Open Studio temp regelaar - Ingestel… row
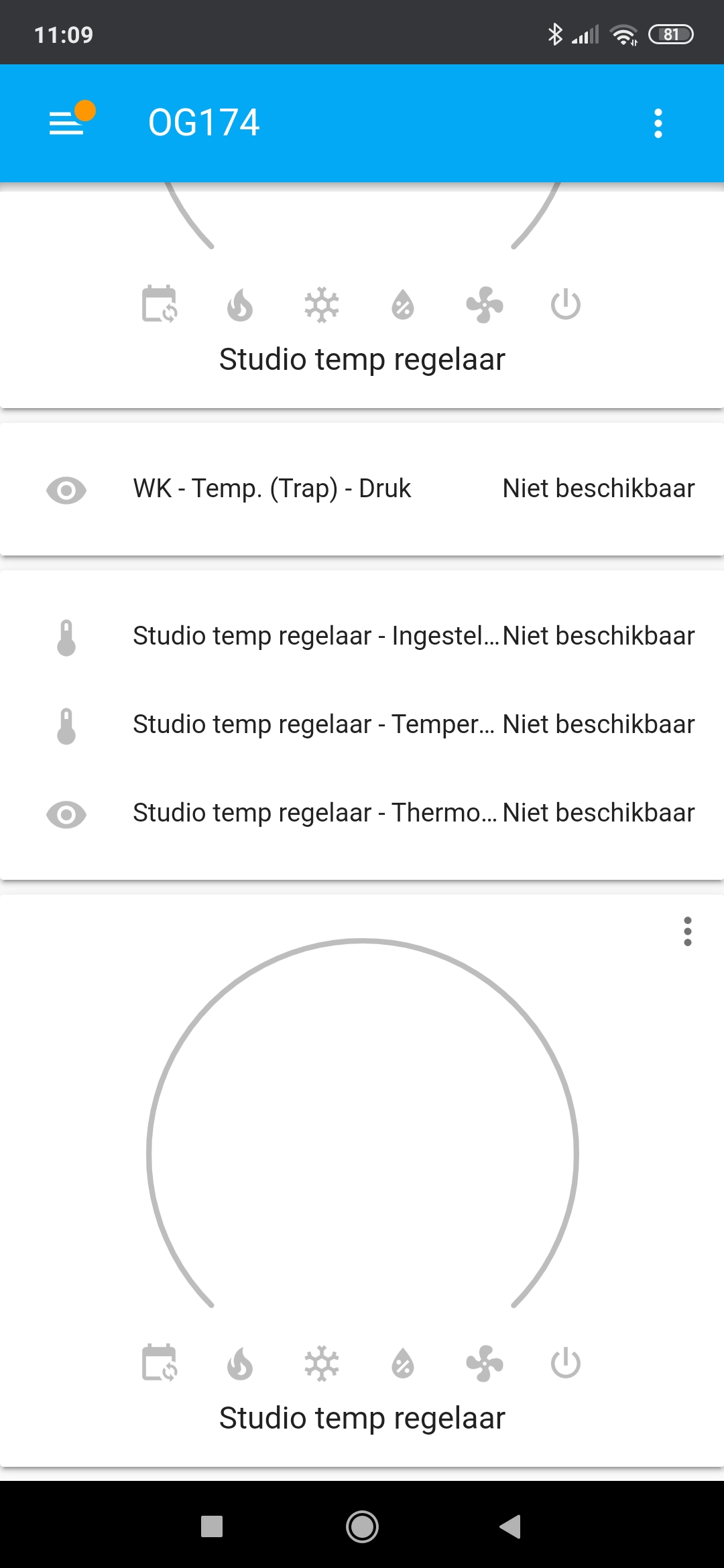724x1568 pixels. tap(362, 636)
